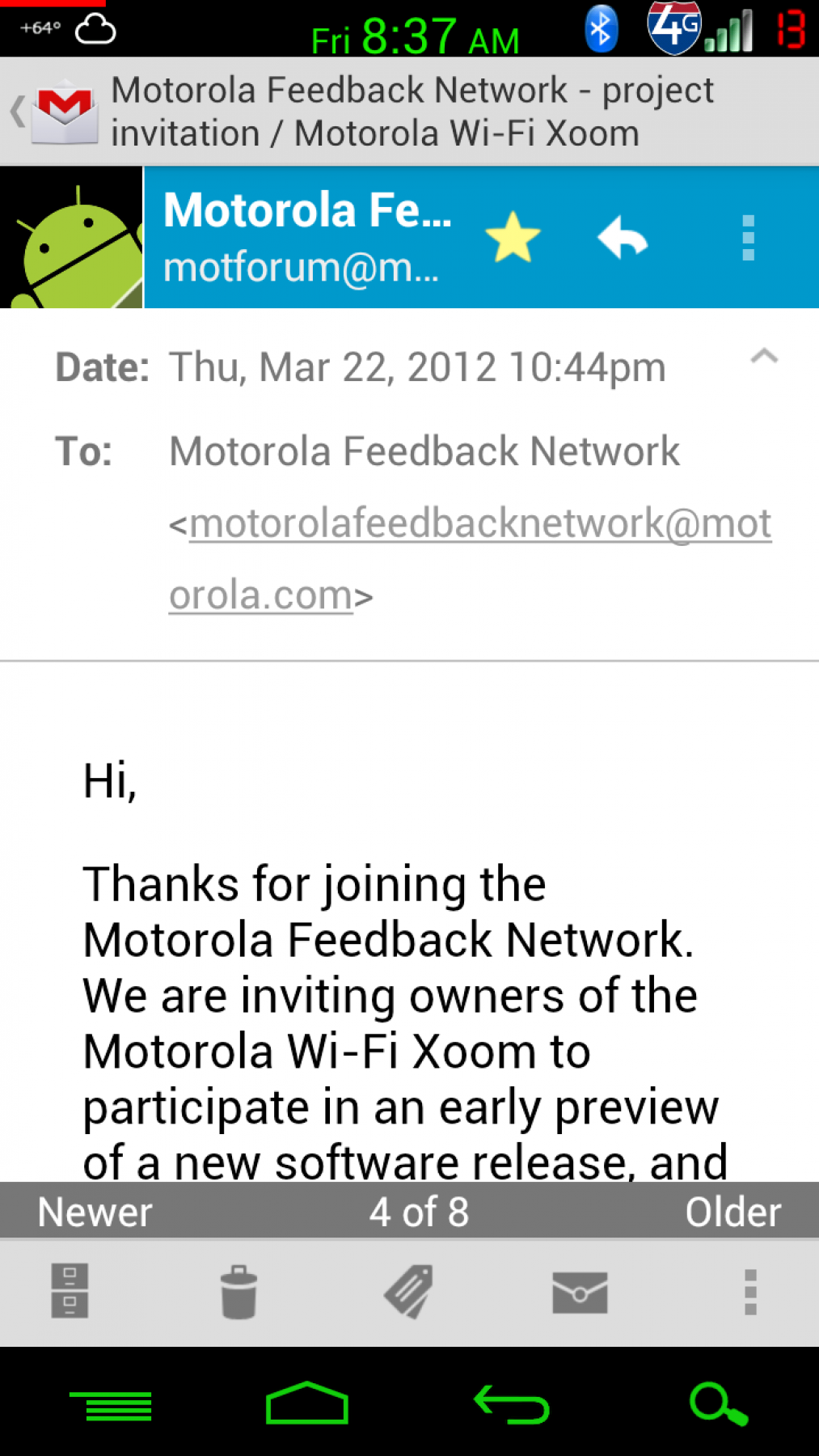
Task: Go to the Older message
Action: (x=732, y=1212)
